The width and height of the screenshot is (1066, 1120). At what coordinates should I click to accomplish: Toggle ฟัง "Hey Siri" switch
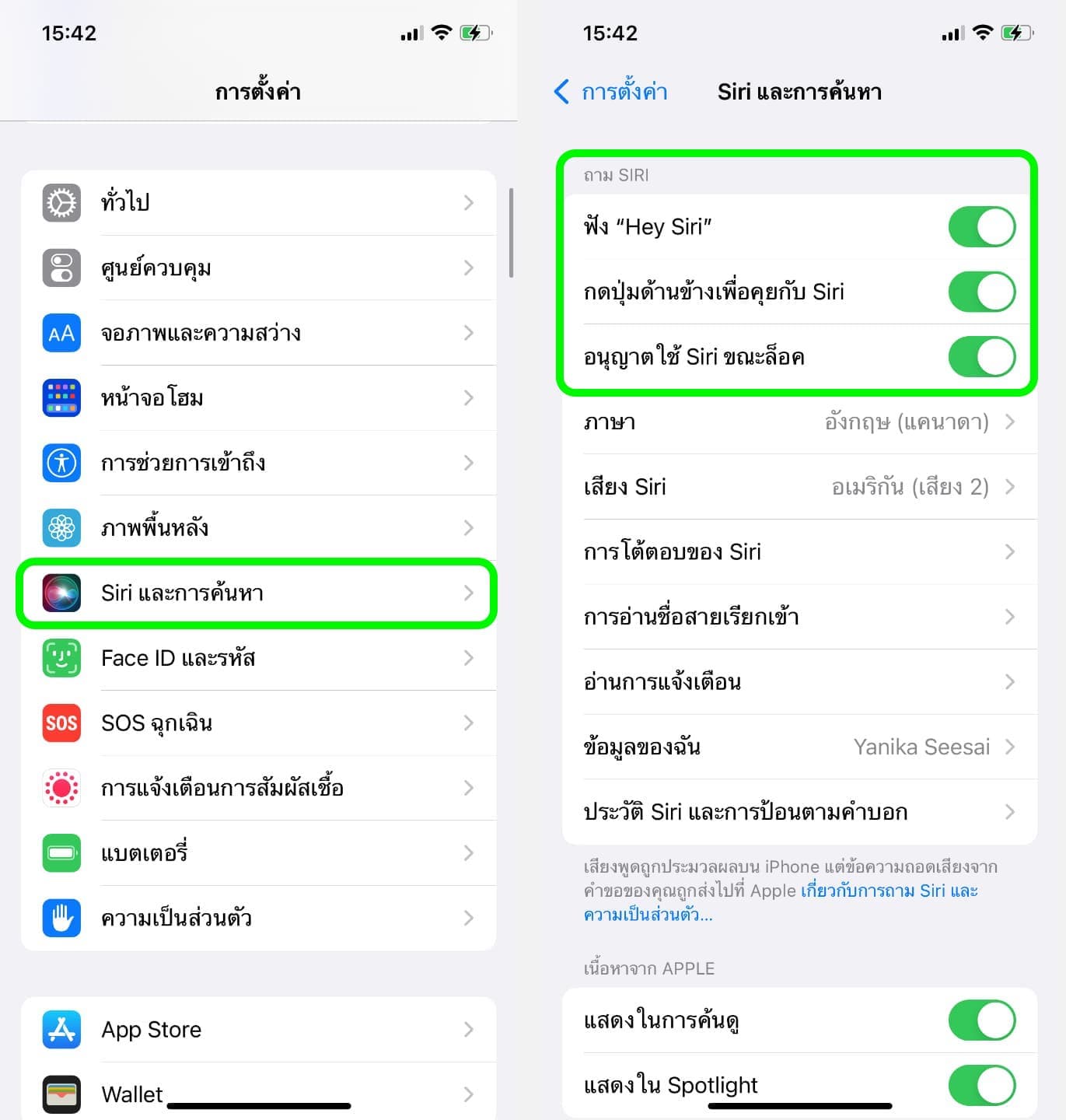click(x=981, y=227)
